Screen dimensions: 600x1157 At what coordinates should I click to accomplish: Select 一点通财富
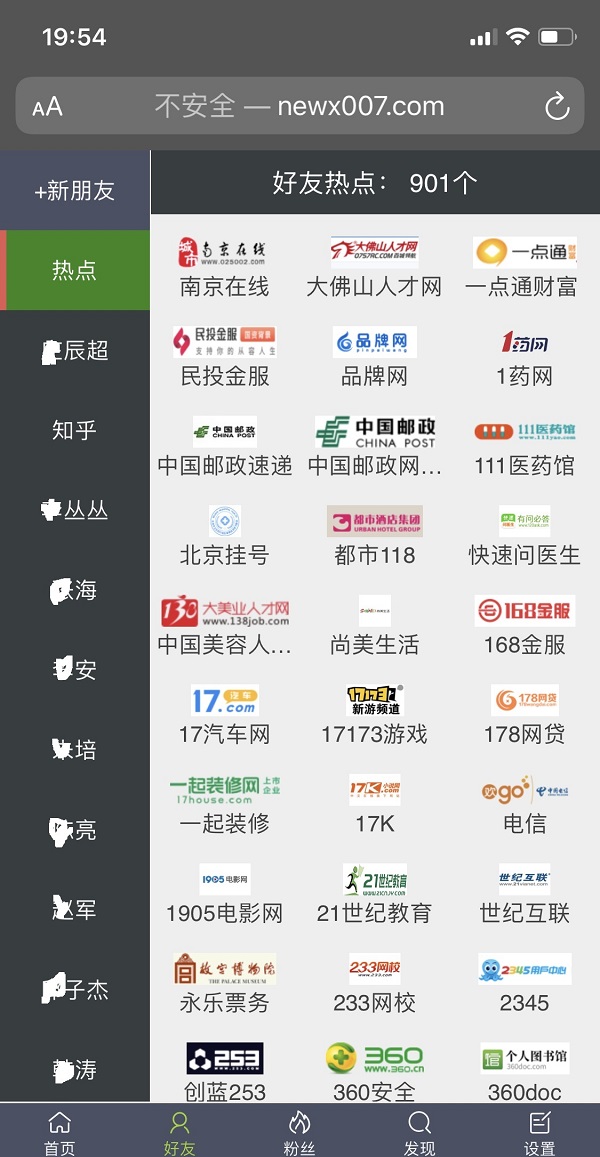point(524,267)
